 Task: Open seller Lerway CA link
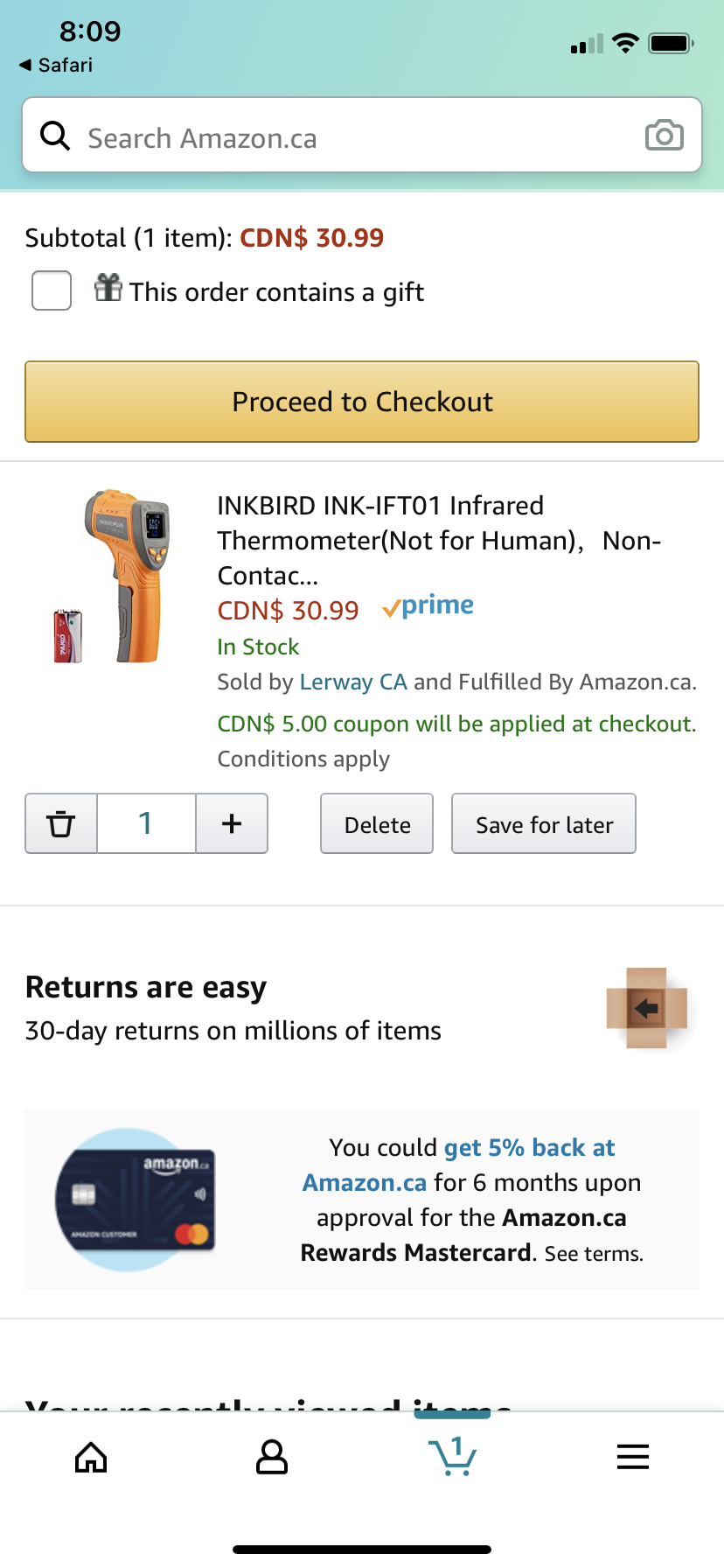(353, 682)
